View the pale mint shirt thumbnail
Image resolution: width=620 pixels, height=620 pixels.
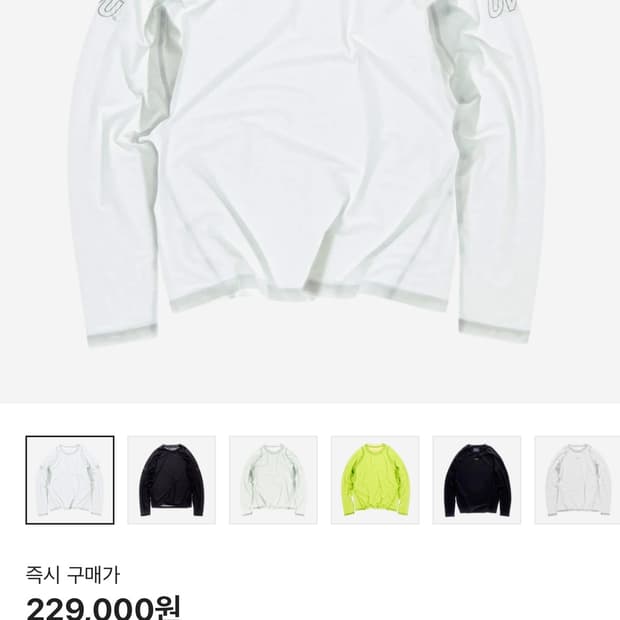pos(273,480)
